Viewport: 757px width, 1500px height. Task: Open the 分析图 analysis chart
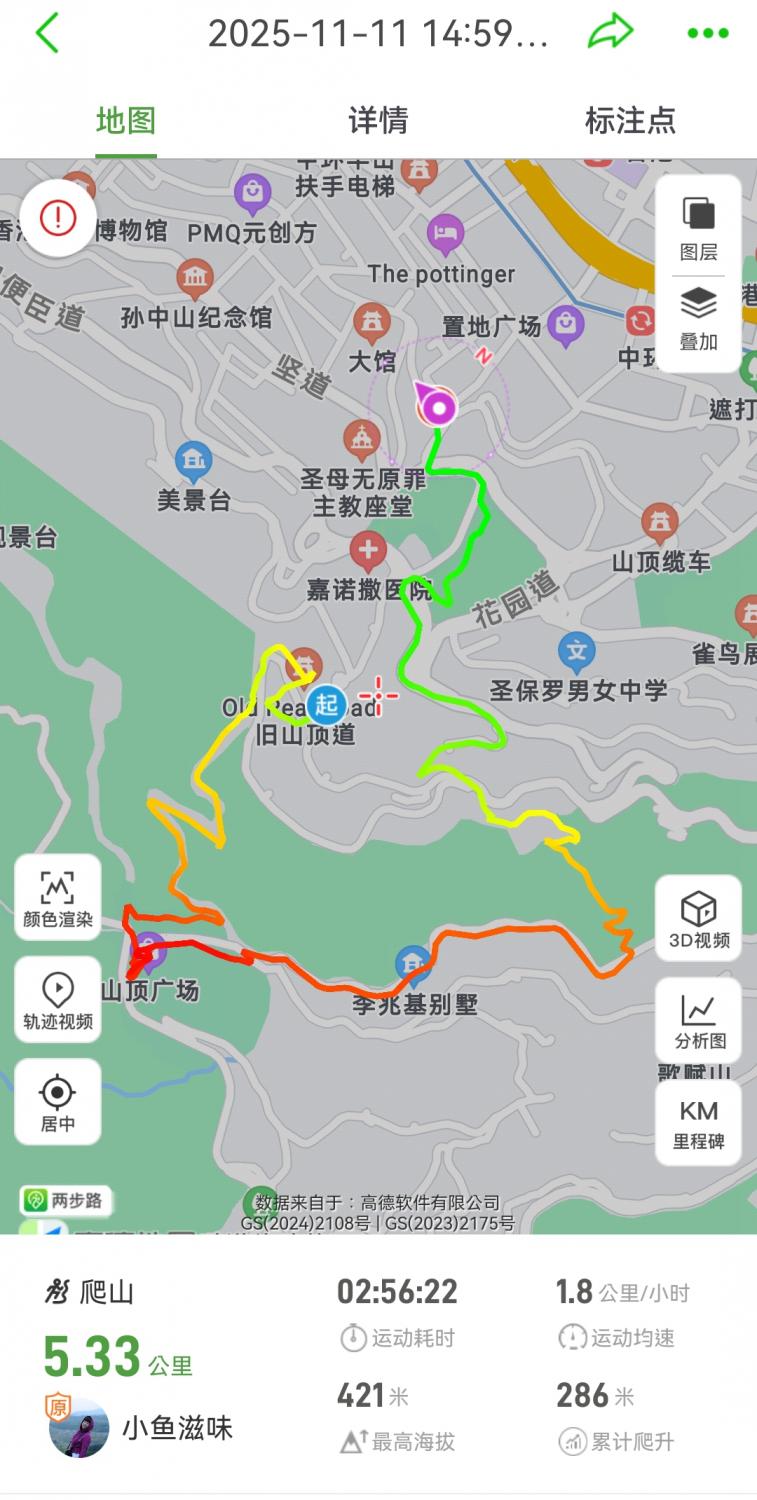pyautogui.click(x=698, y=1020)
